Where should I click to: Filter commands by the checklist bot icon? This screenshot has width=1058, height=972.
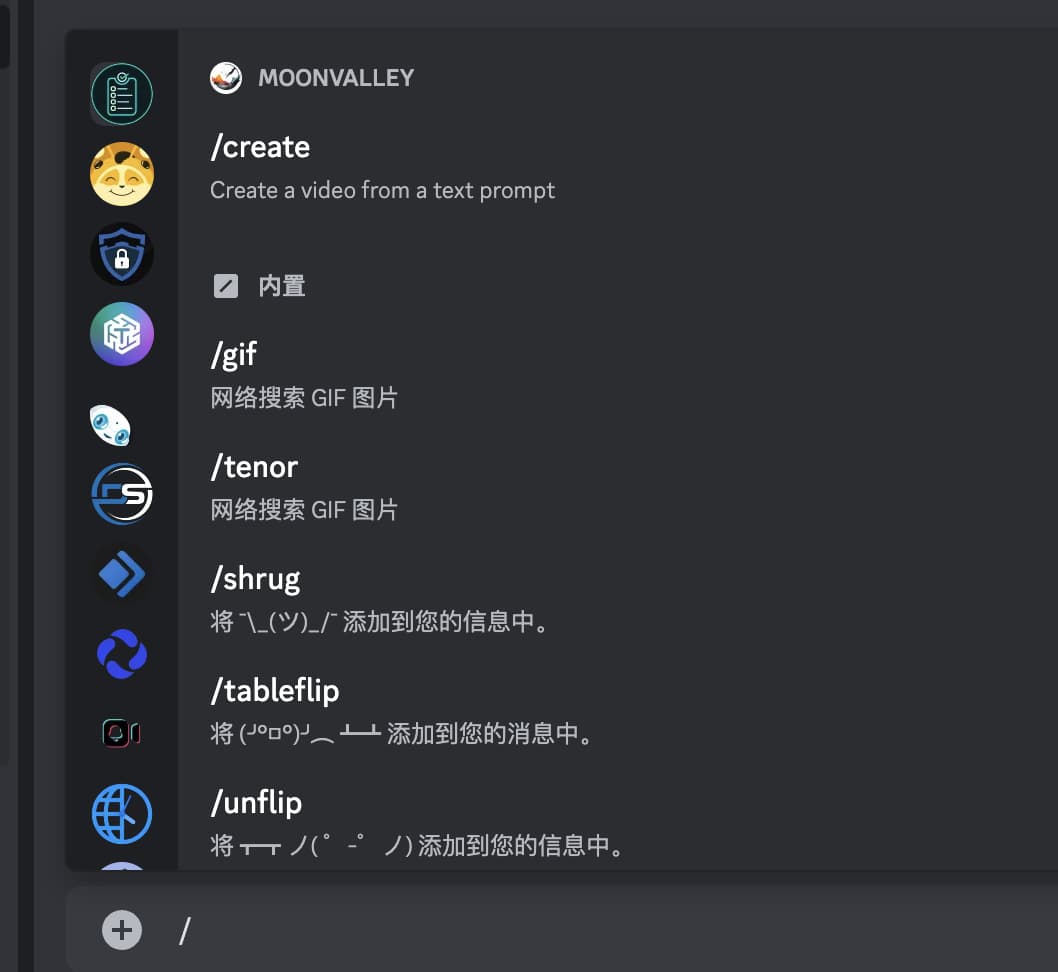click(122, 94)
